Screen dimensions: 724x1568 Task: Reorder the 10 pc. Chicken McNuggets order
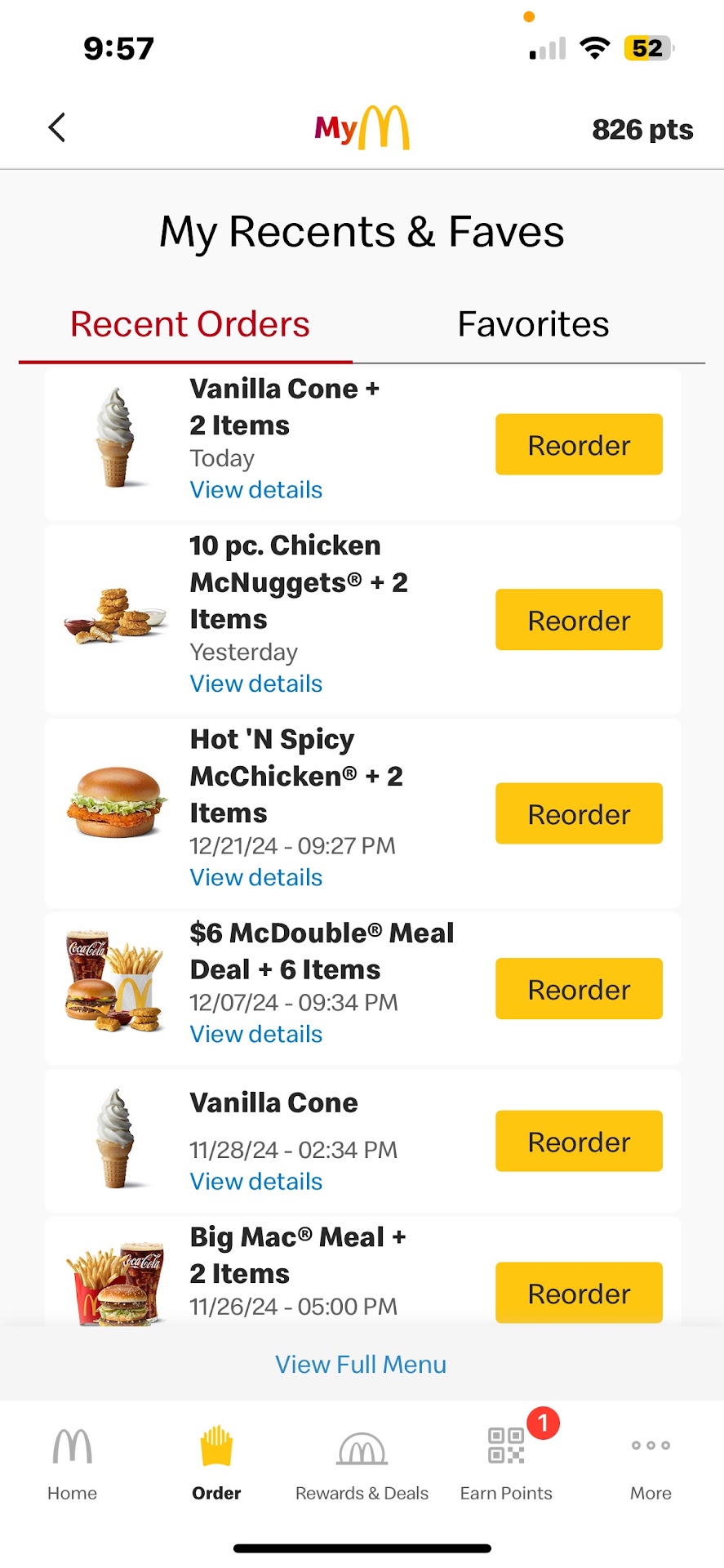(x=579, y=620)
